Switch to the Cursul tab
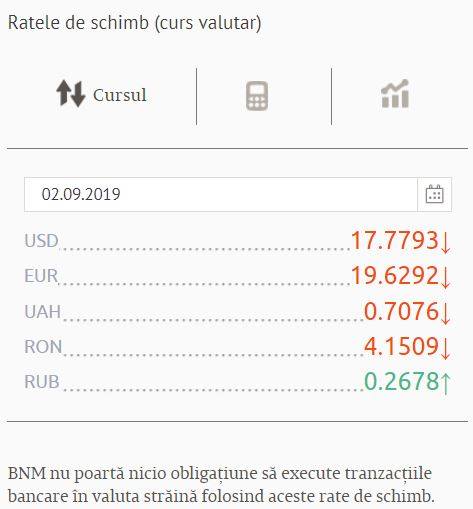This screenshot has width=473, height=509. point(101,94)
